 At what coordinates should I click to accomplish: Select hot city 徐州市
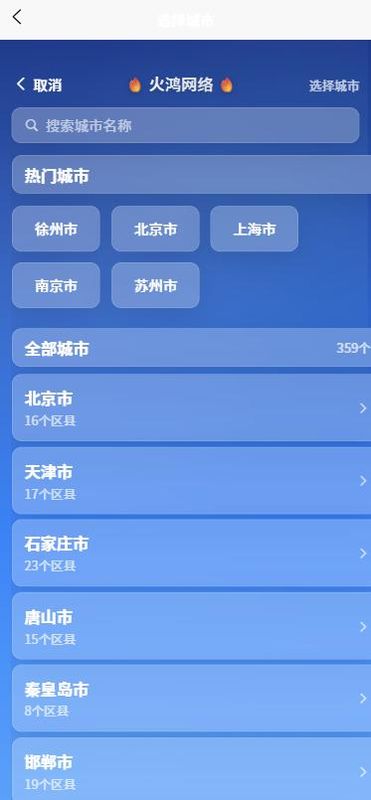[x=56, y=229]
